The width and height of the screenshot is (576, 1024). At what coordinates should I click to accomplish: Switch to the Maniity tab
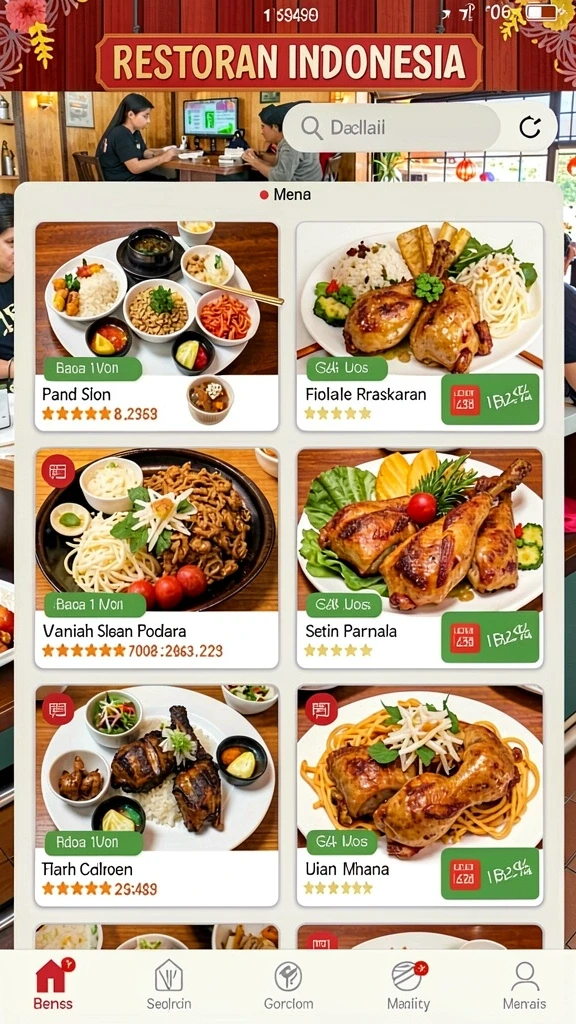coord(408,985)
